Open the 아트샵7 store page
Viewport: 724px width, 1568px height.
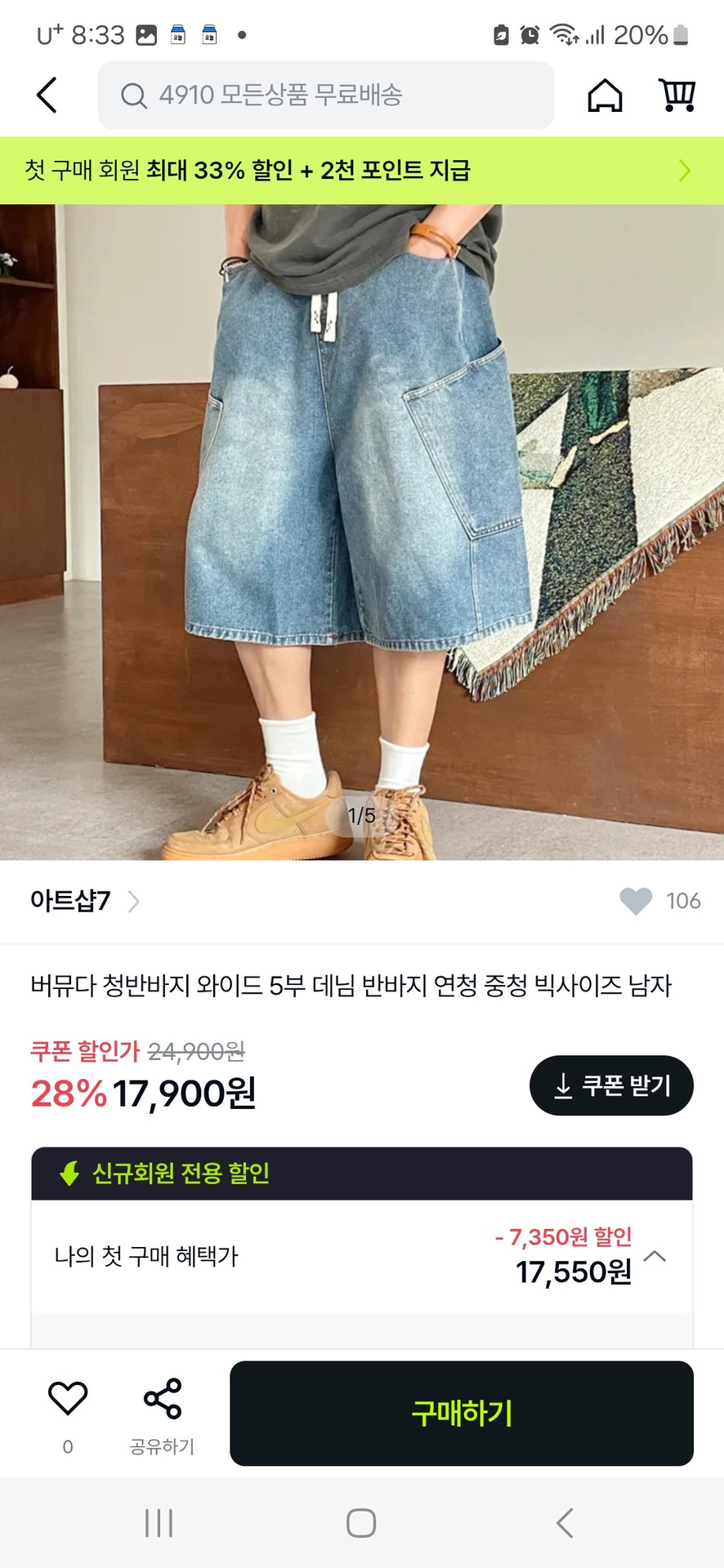click(84, 901)
